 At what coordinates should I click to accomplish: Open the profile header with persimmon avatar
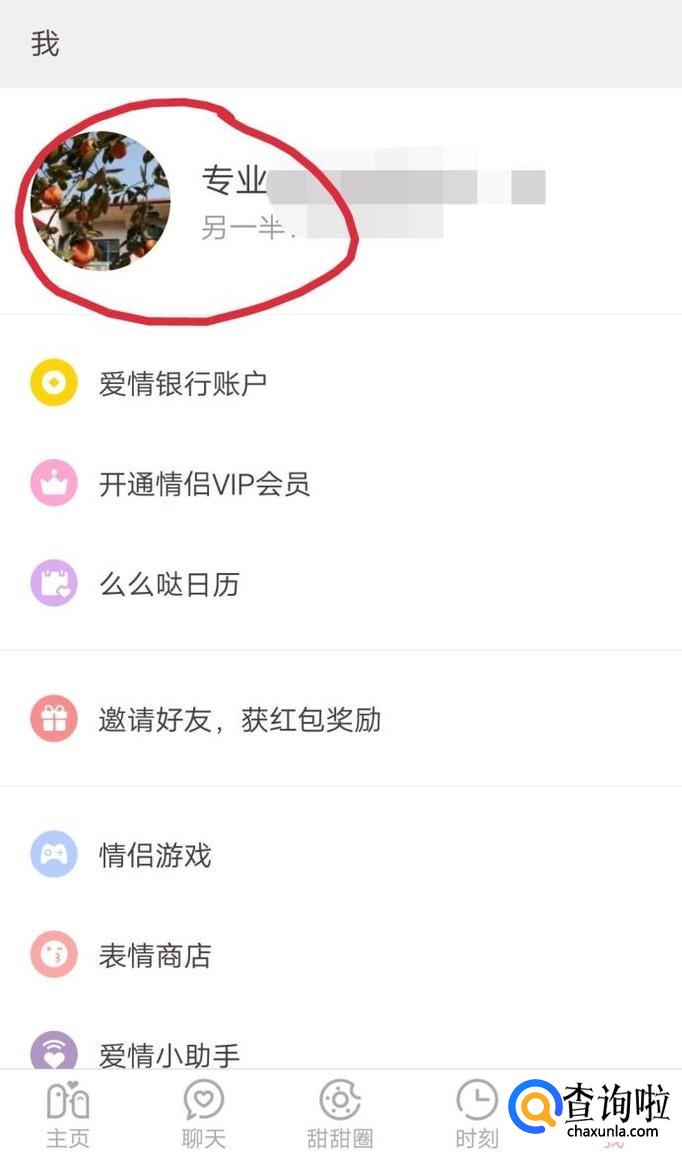tap(341, 201)
